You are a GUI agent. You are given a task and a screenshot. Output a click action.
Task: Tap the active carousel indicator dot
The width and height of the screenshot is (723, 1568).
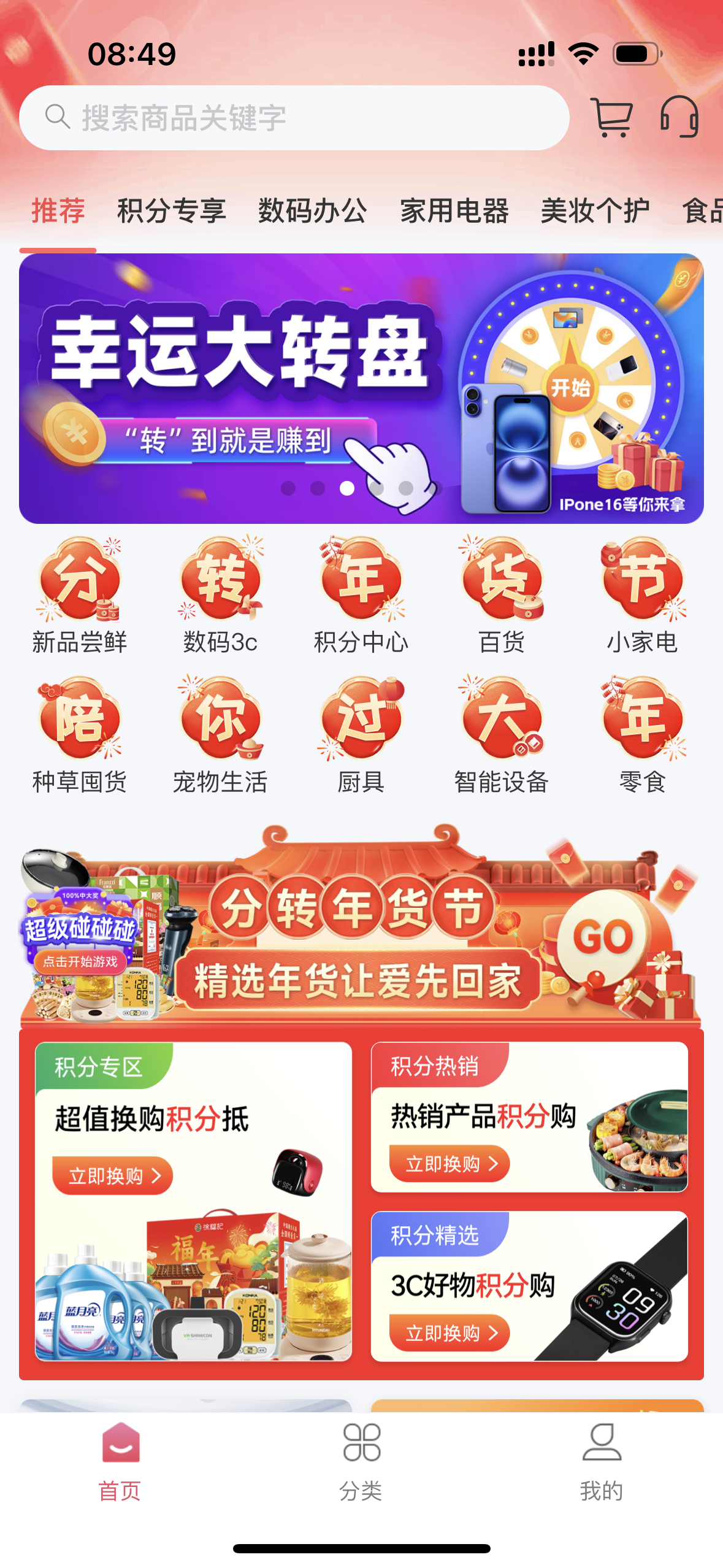point(346,488)
